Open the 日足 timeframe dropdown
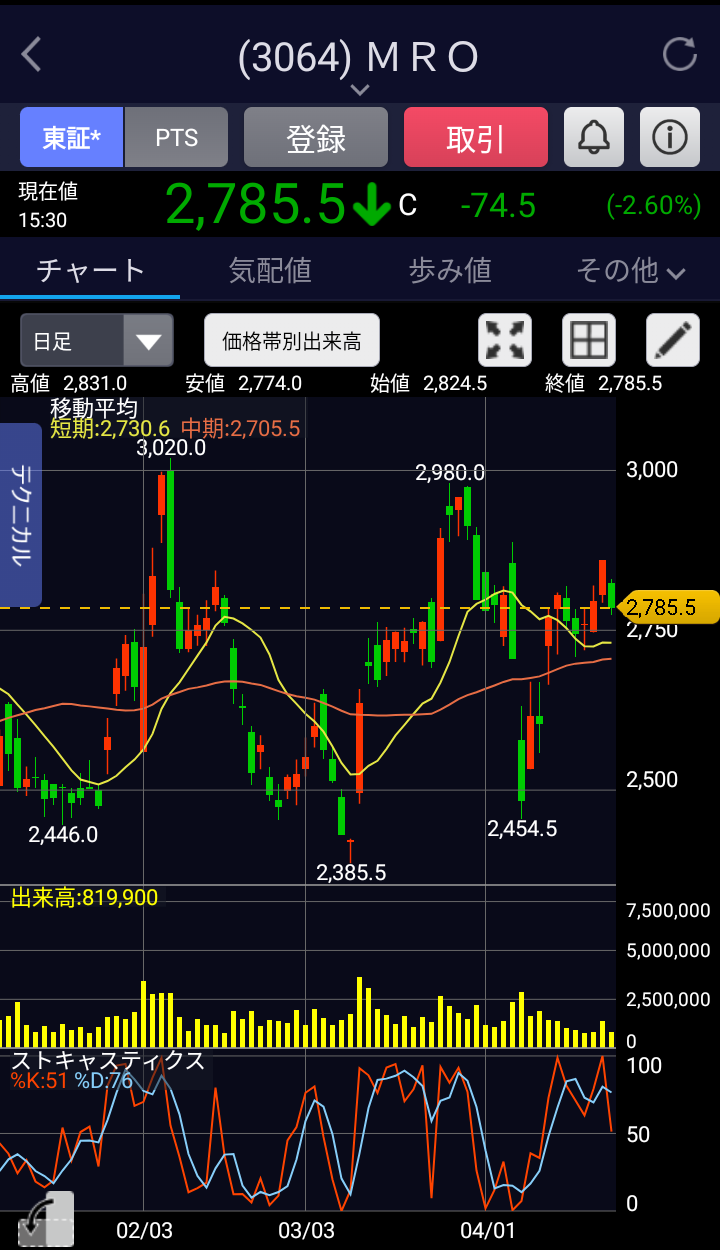 tap(97, 341)
